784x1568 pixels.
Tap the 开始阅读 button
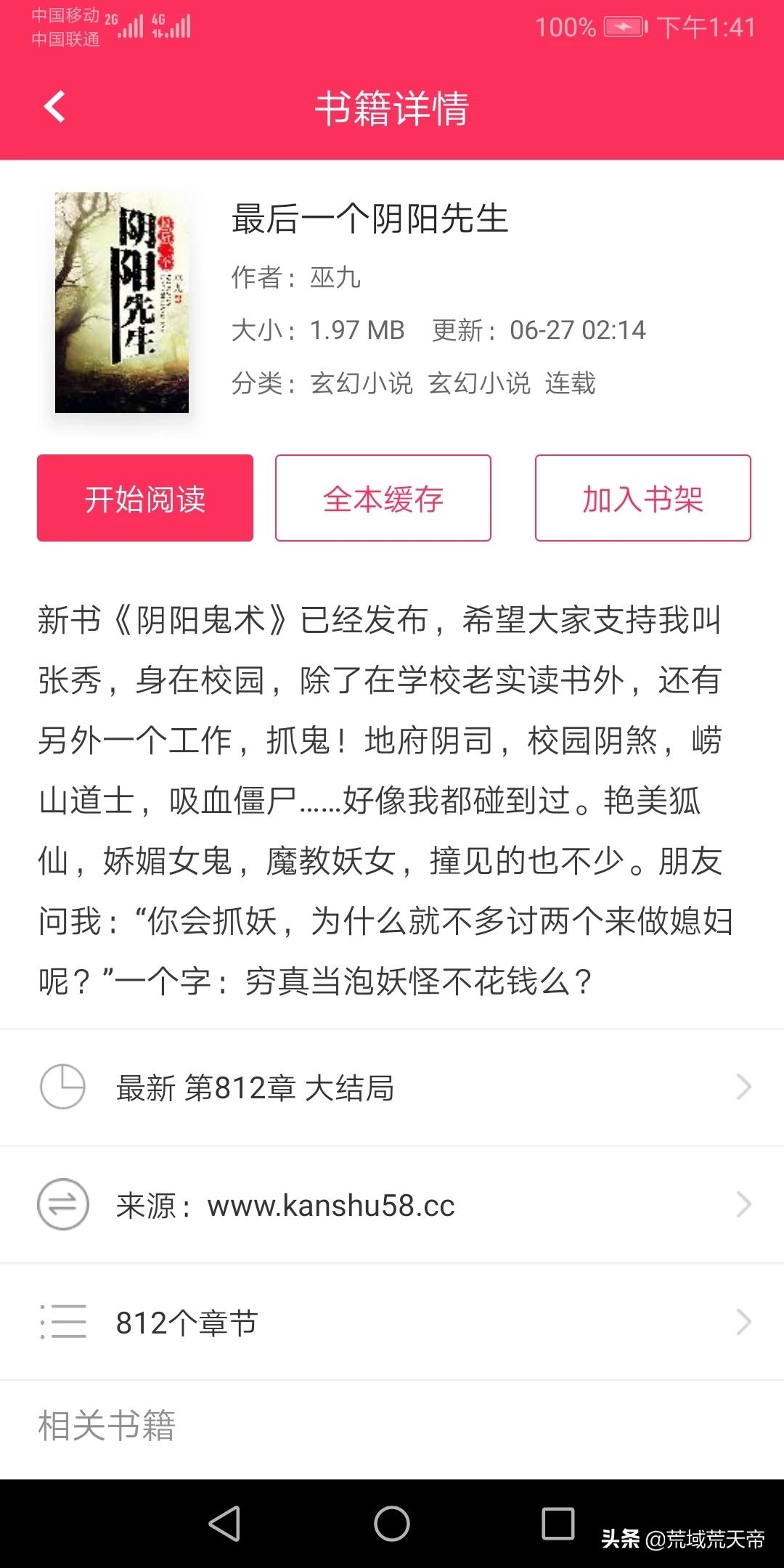145,498
